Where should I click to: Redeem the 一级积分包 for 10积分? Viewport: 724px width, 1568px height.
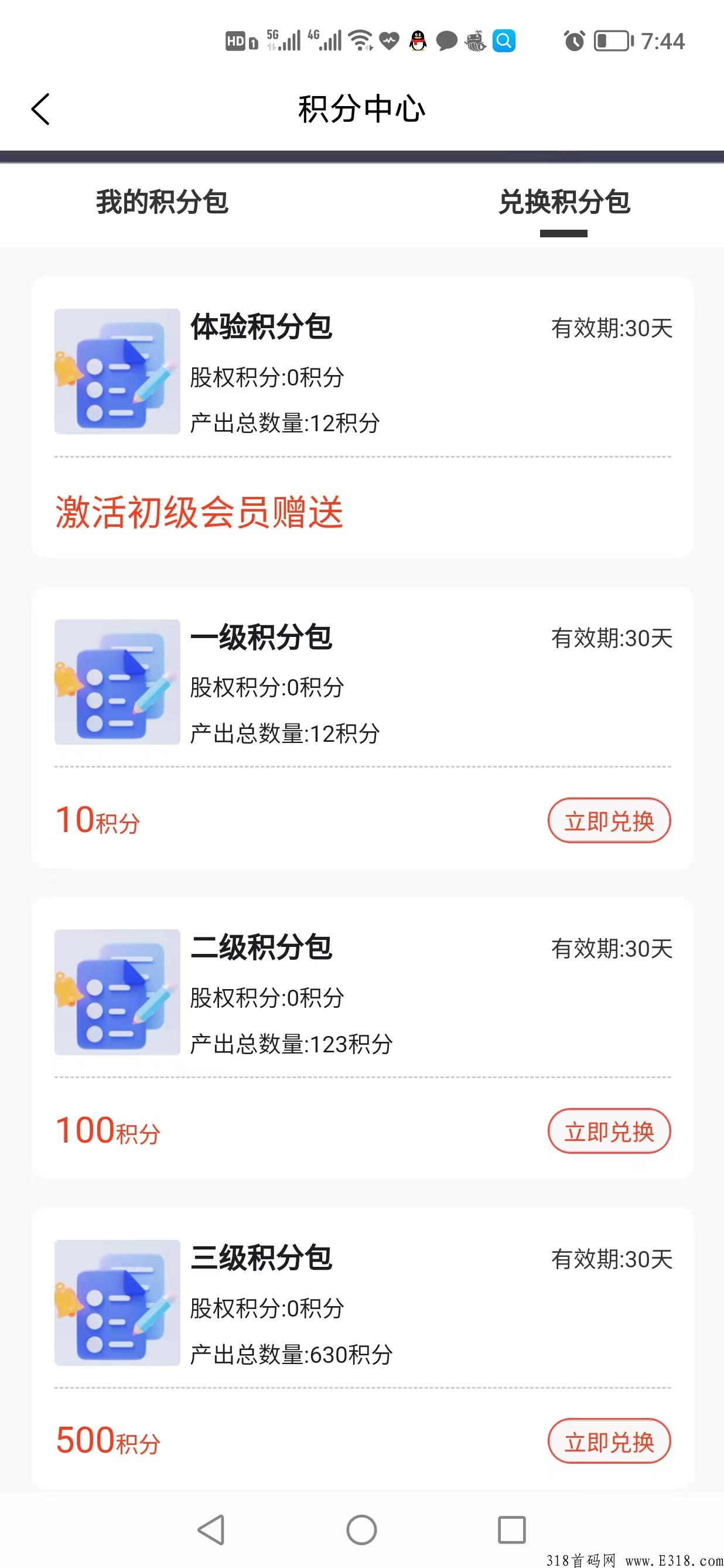click(x=609, y=820)
